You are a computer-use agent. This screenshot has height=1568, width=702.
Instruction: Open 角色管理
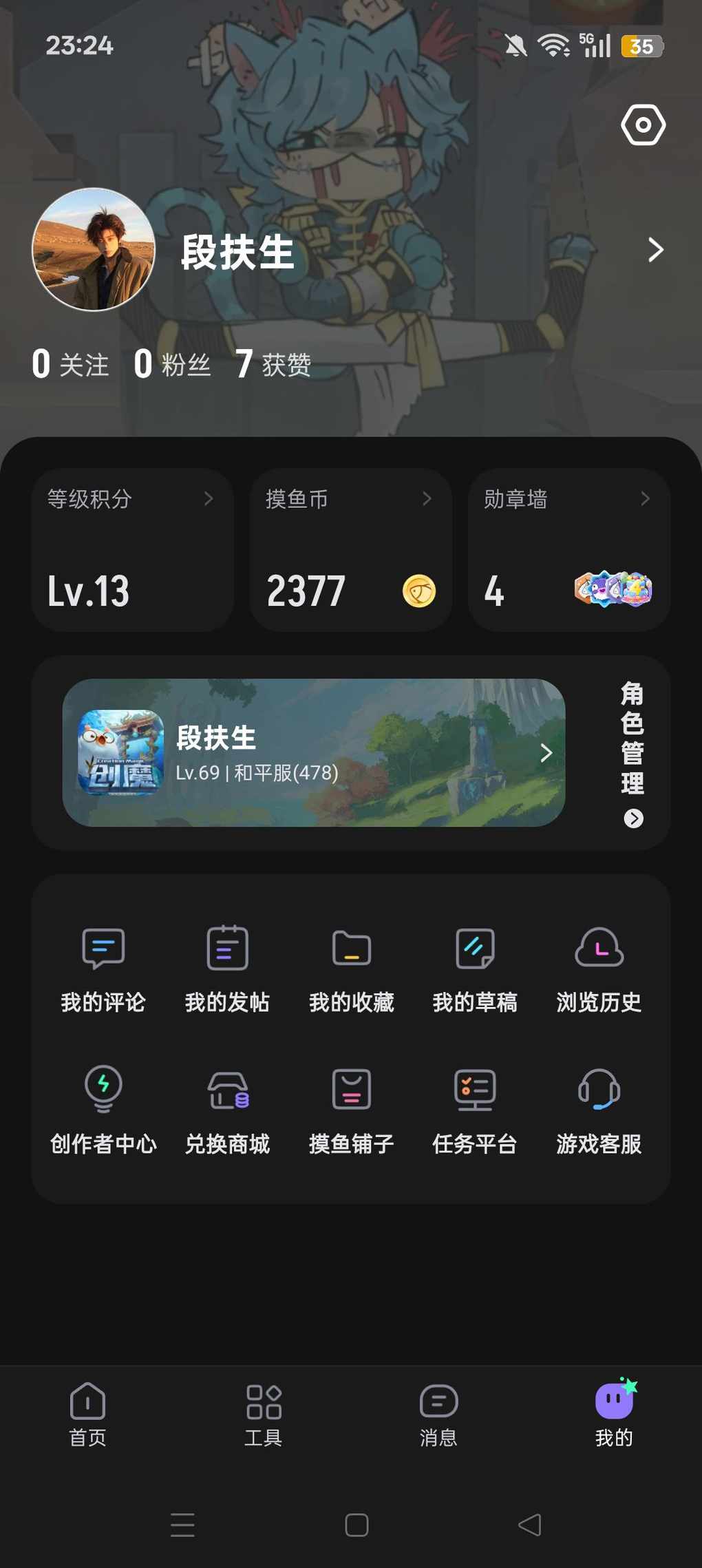pos(632,753)
